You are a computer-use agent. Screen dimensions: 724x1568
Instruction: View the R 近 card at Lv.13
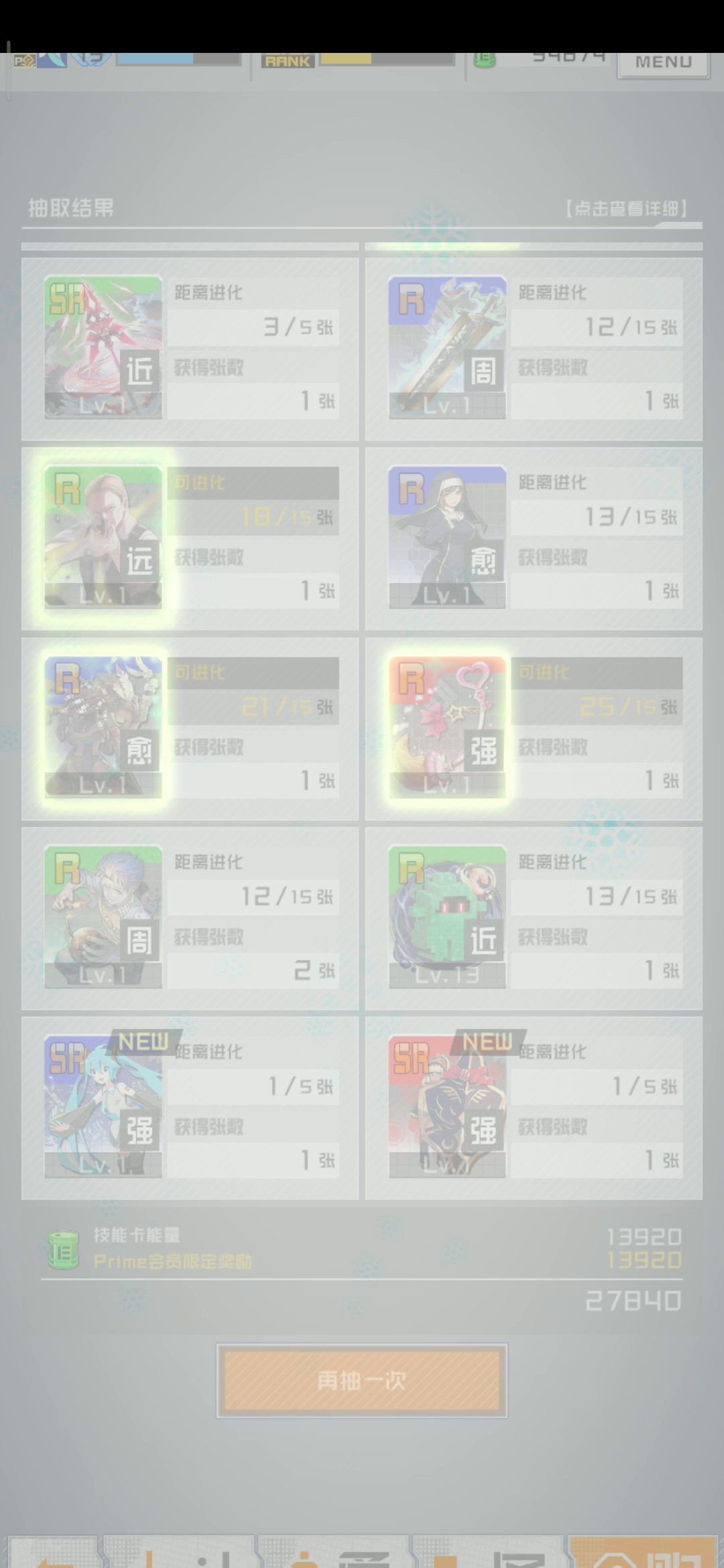coord(447,917)
